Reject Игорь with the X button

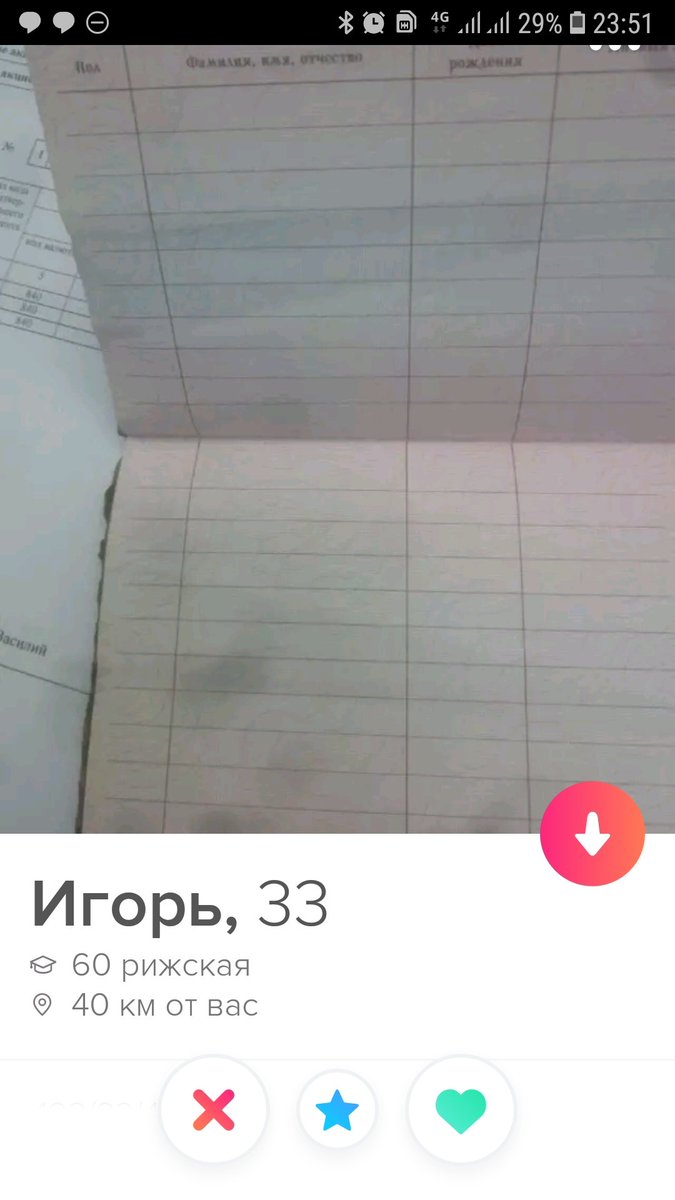click(213, 1110)
